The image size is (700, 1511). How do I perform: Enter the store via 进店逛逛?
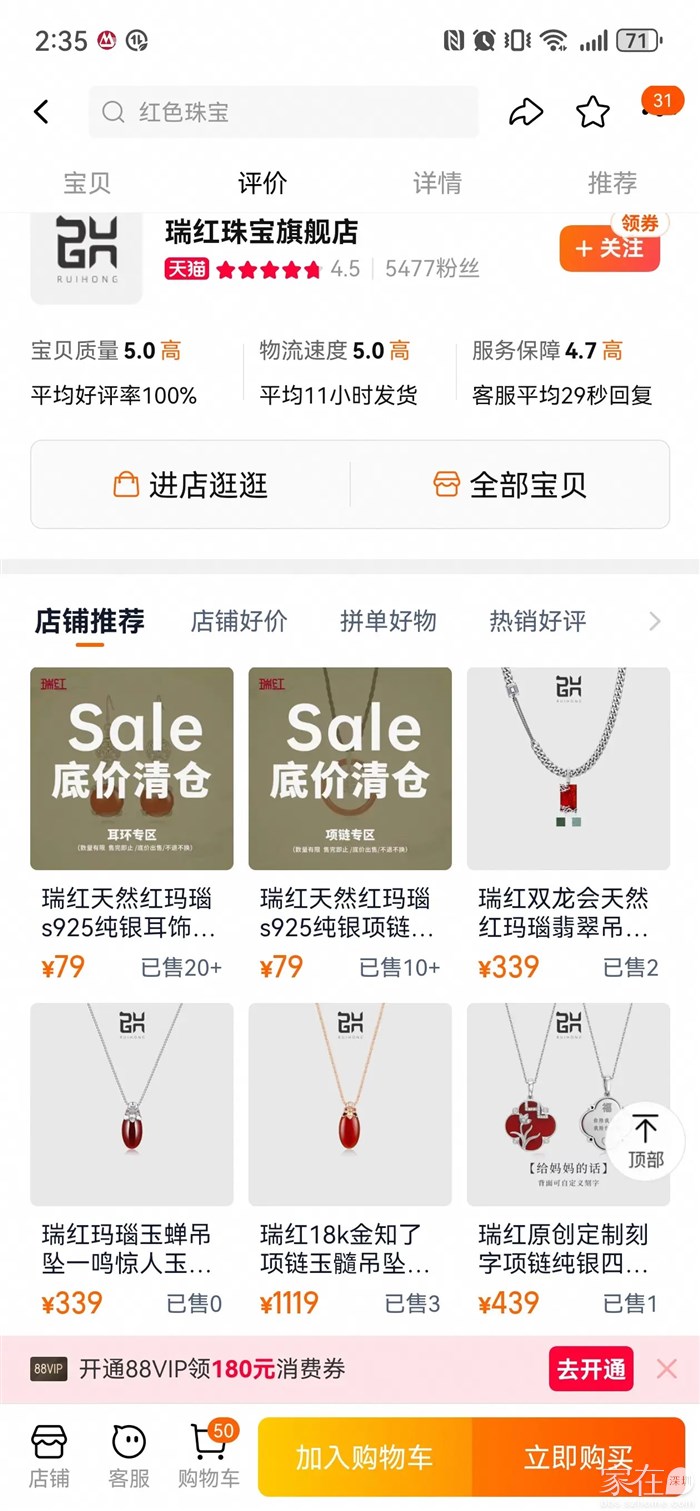pyautogui.click(x=191, y=485)
